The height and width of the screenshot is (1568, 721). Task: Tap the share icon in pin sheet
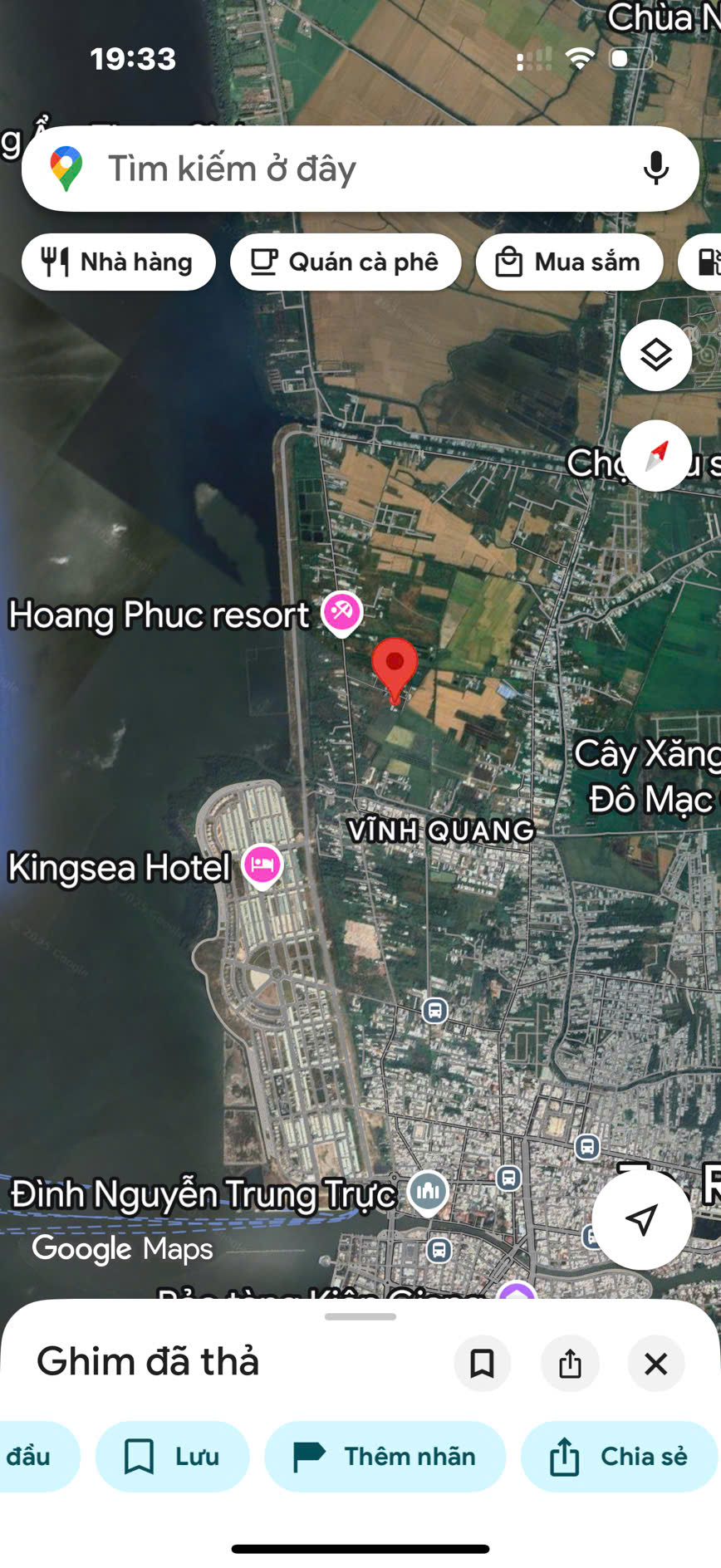tap(569, 1364)
